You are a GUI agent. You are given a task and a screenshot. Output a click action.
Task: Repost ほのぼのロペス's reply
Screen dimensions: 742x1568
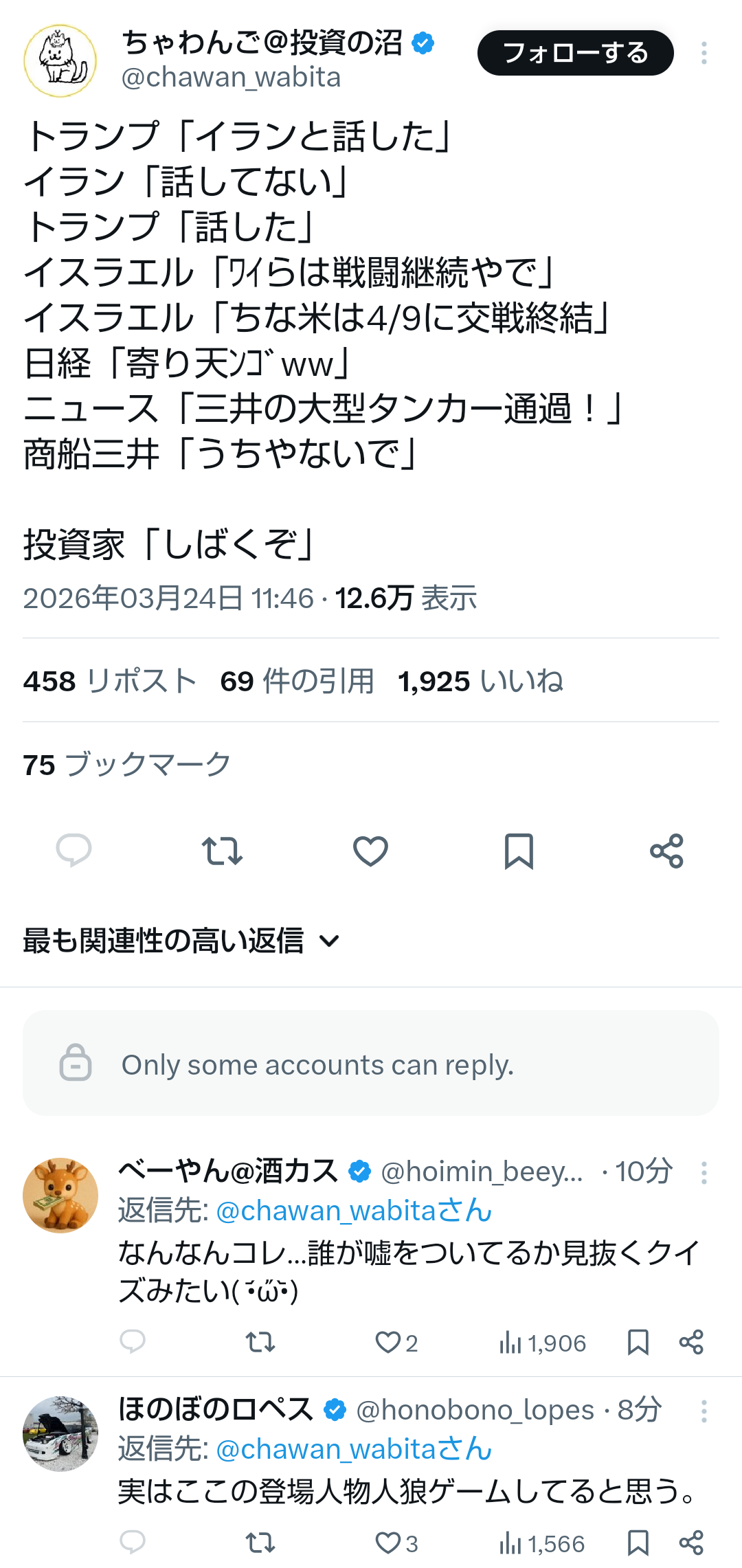(x=260, y=1543)
